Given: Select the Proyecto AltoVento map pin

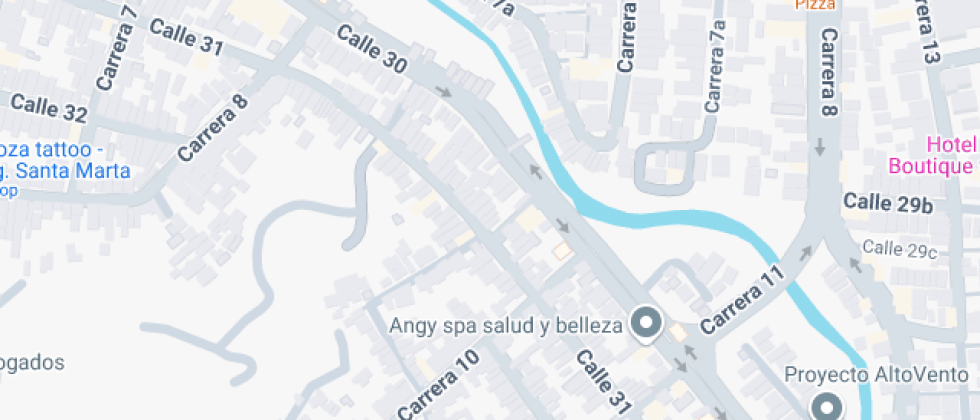Looking at the screenshot, I should coord(827,406).
